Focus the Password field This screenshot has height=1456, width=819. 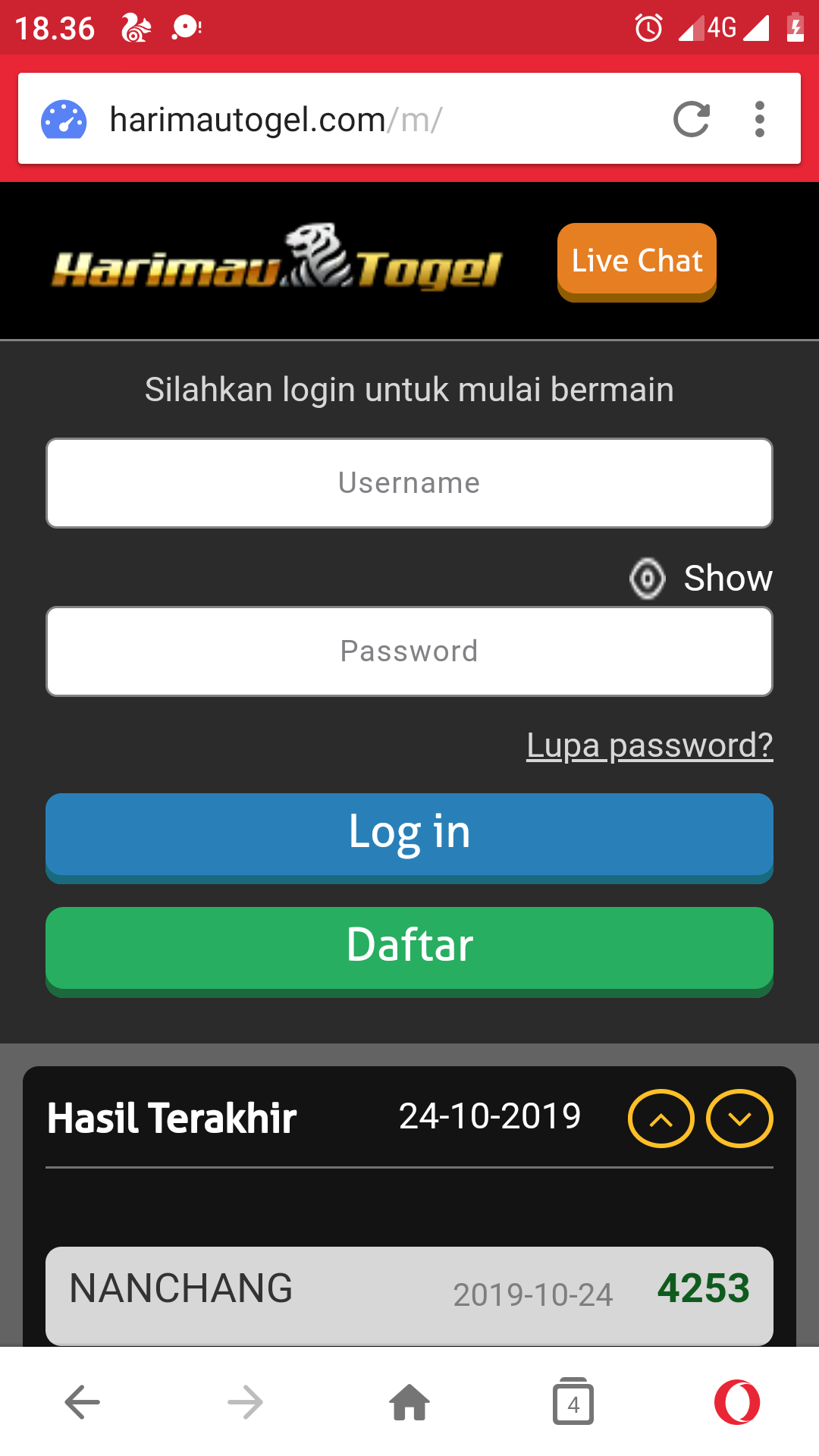(409, 651)
